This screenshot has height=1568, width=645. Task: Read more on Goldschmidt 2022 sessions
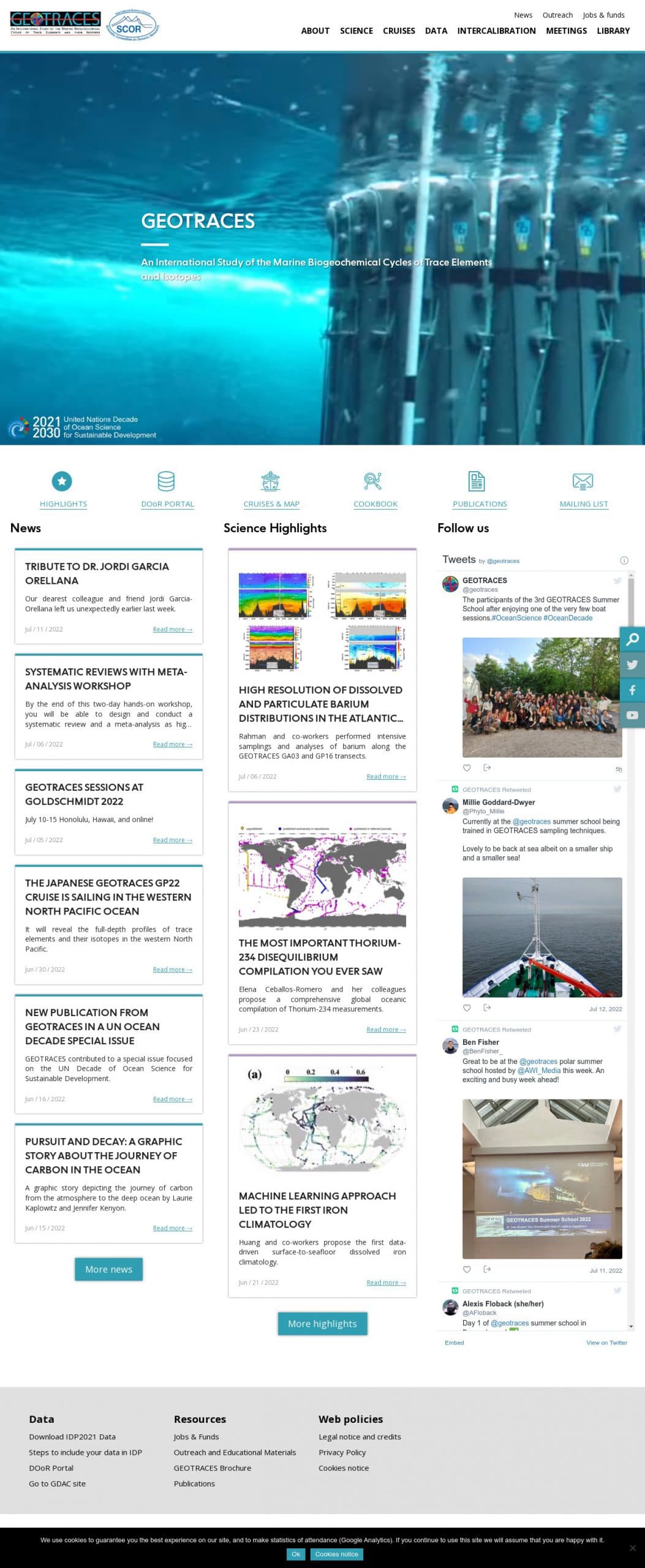coord(172,840)
